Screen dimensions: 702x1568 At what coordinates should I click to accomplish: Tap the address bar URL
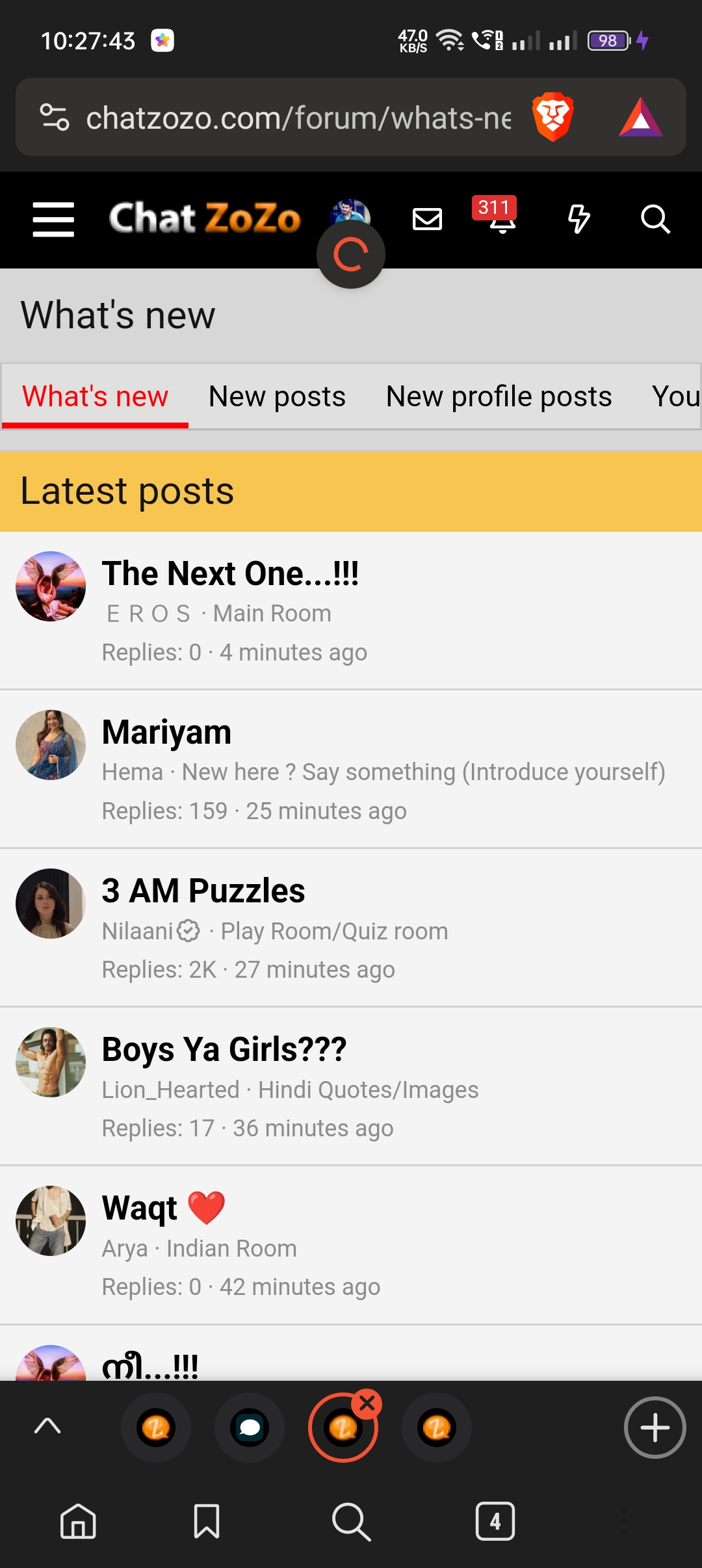298,118
